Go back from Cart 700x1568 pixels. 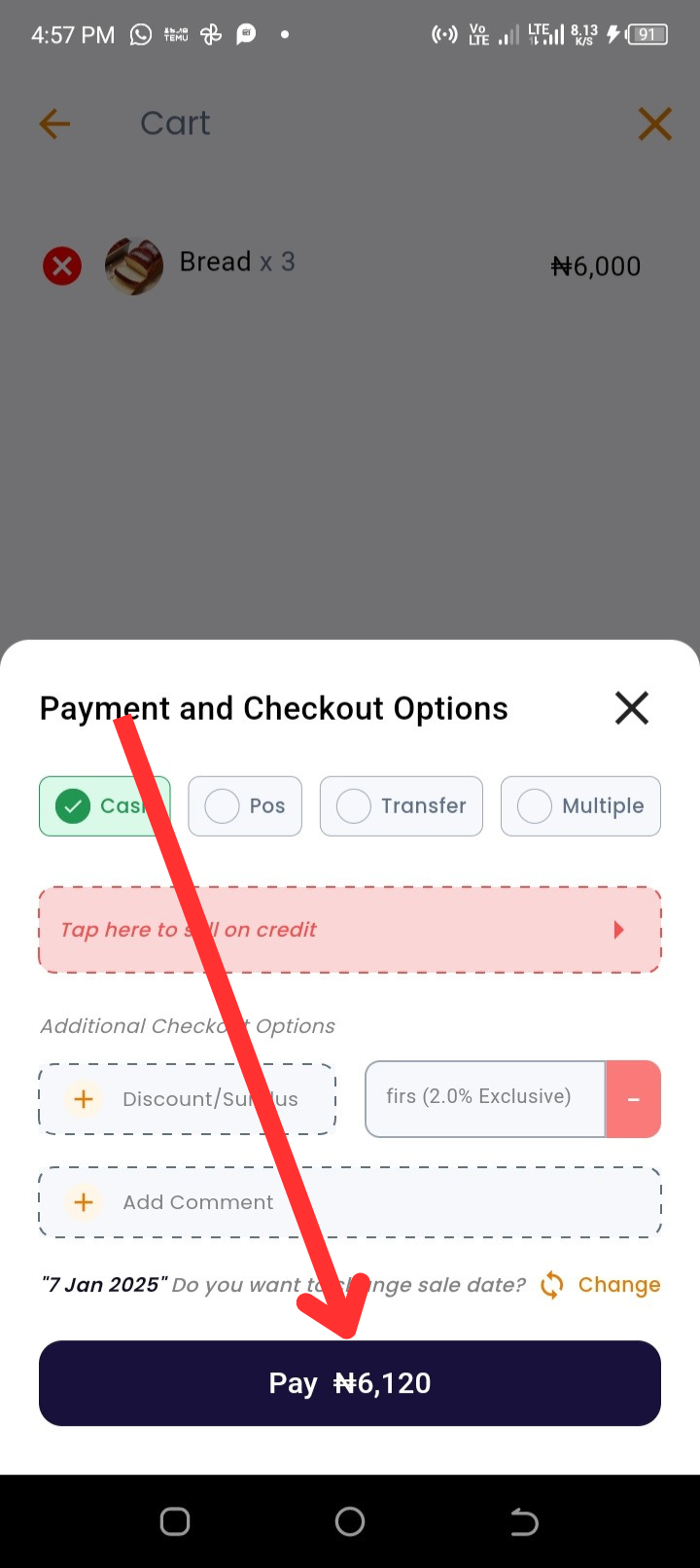[x=54, y=124]
